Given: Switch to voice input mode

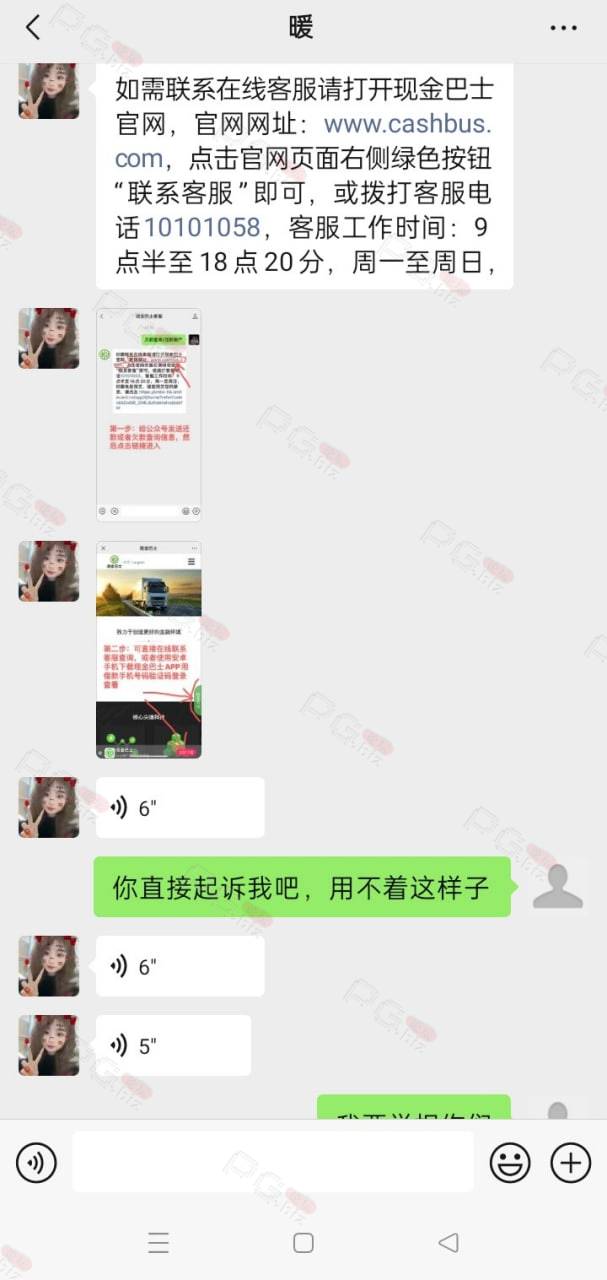Looking at the screenshot, I should point(37,1162).
